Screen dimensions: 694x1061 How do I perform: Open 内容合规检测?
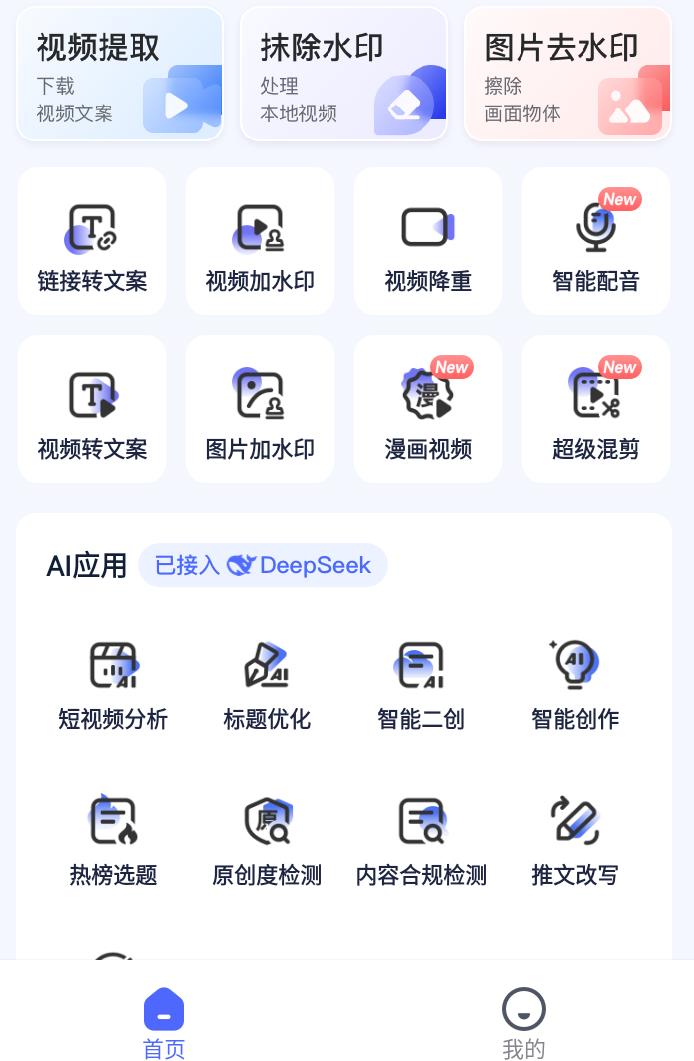(421, 842)
